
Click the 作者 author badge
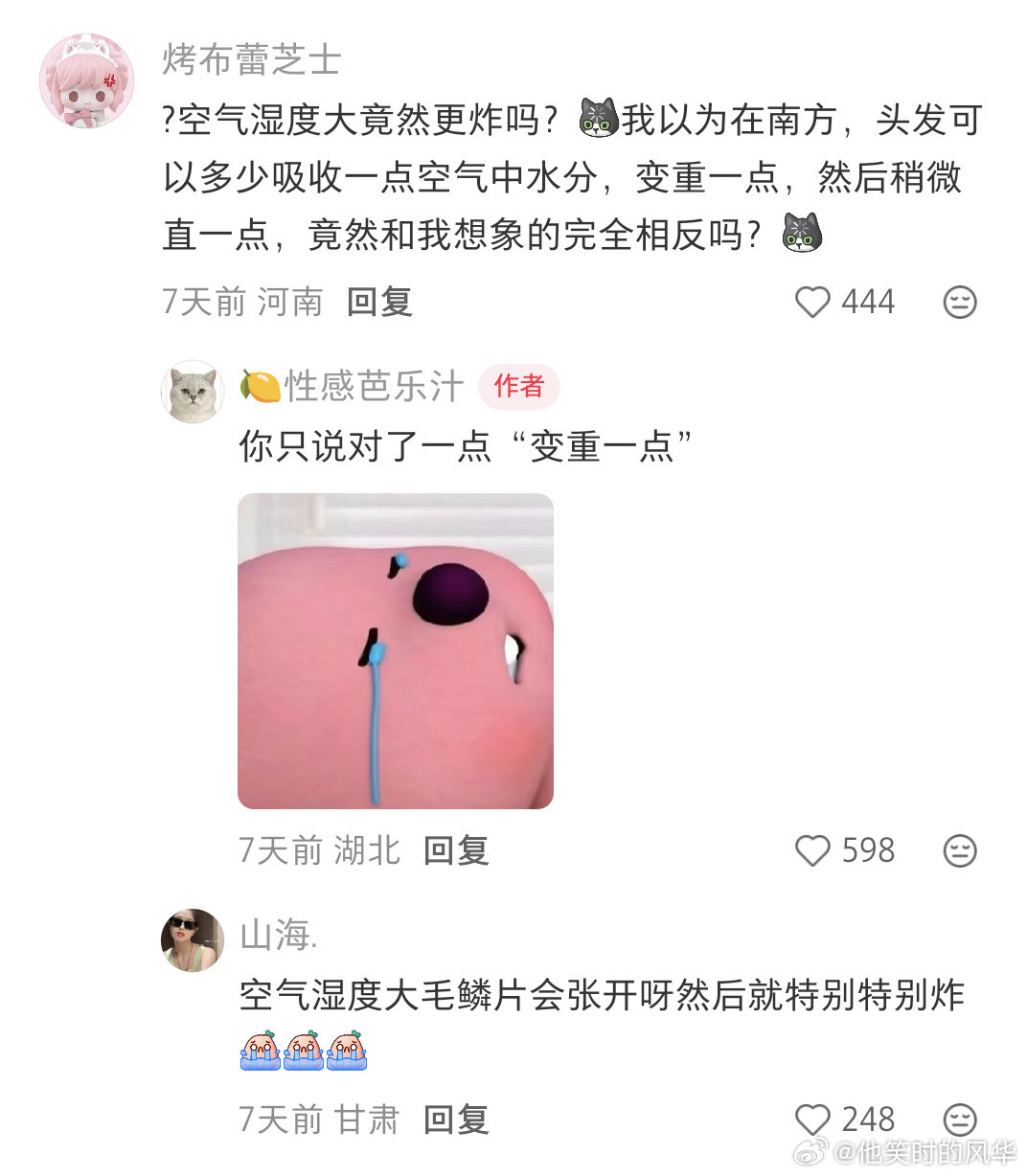click(x=518, y=385)
